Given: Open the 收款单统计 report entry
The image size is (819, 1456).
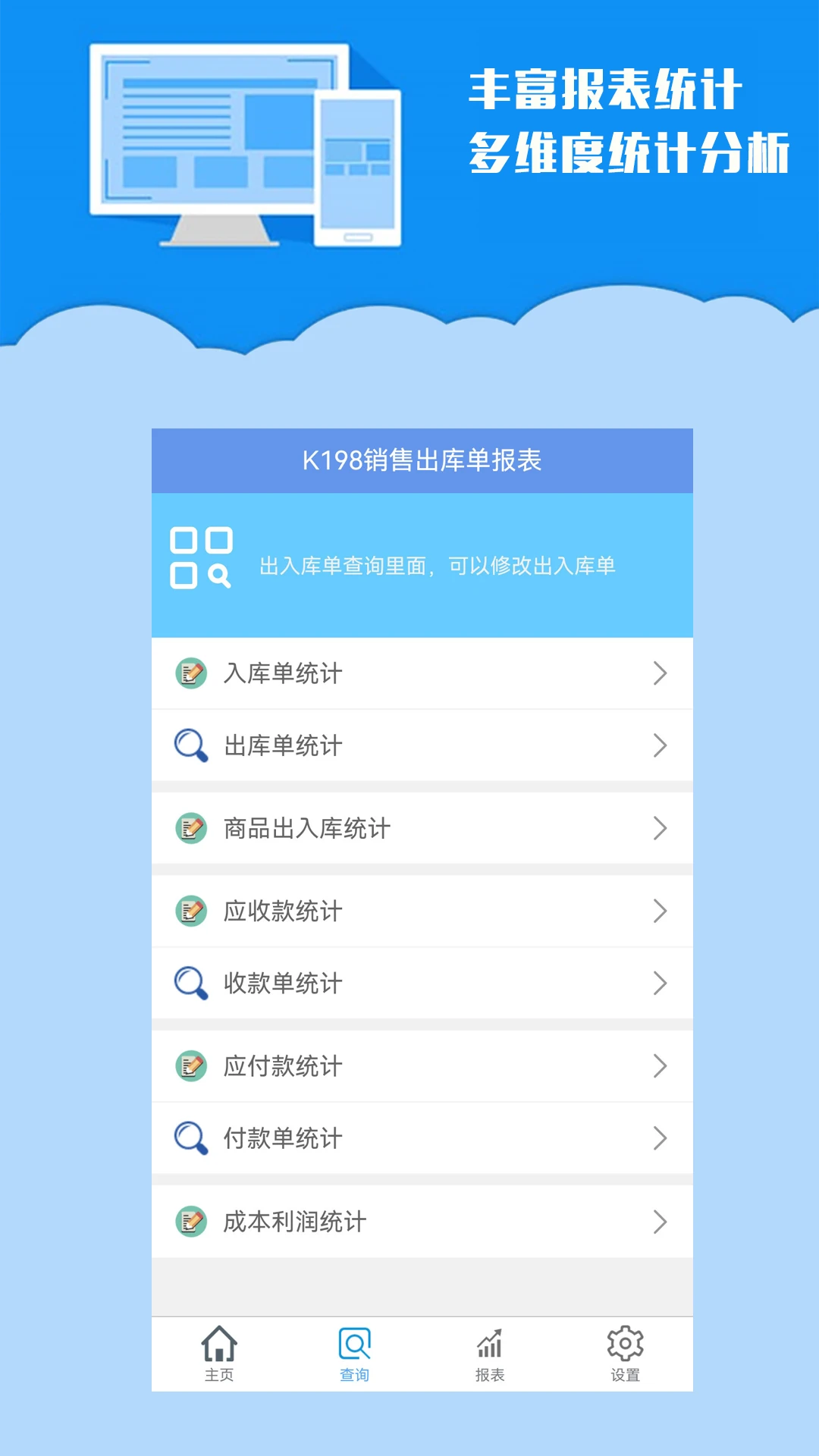Looking at the screenshot, I should 422,984.
